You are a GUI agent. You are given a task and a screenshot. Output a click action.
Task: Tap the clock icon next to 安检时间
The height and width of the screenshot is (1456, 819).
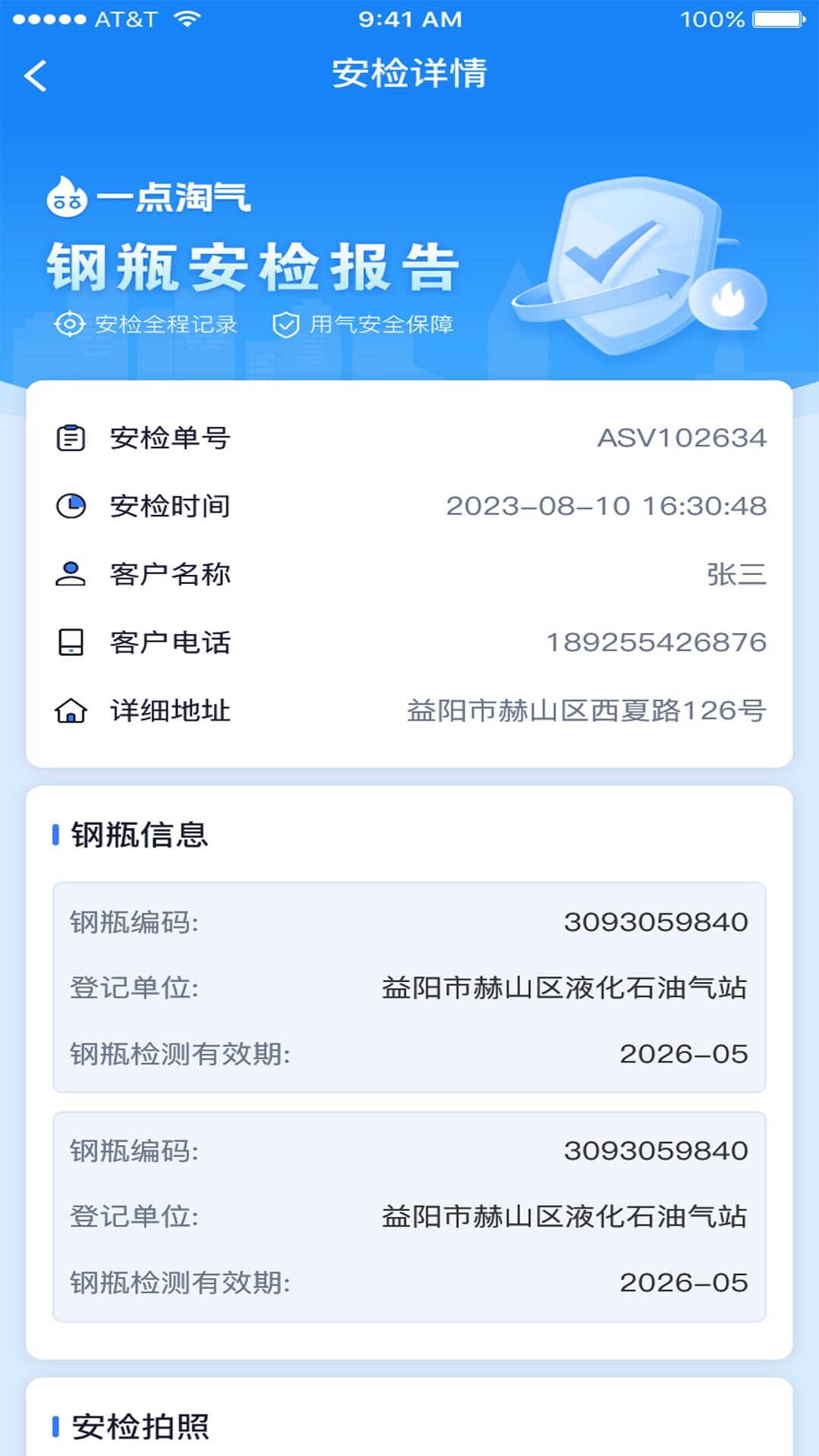[x=71, y=507]
